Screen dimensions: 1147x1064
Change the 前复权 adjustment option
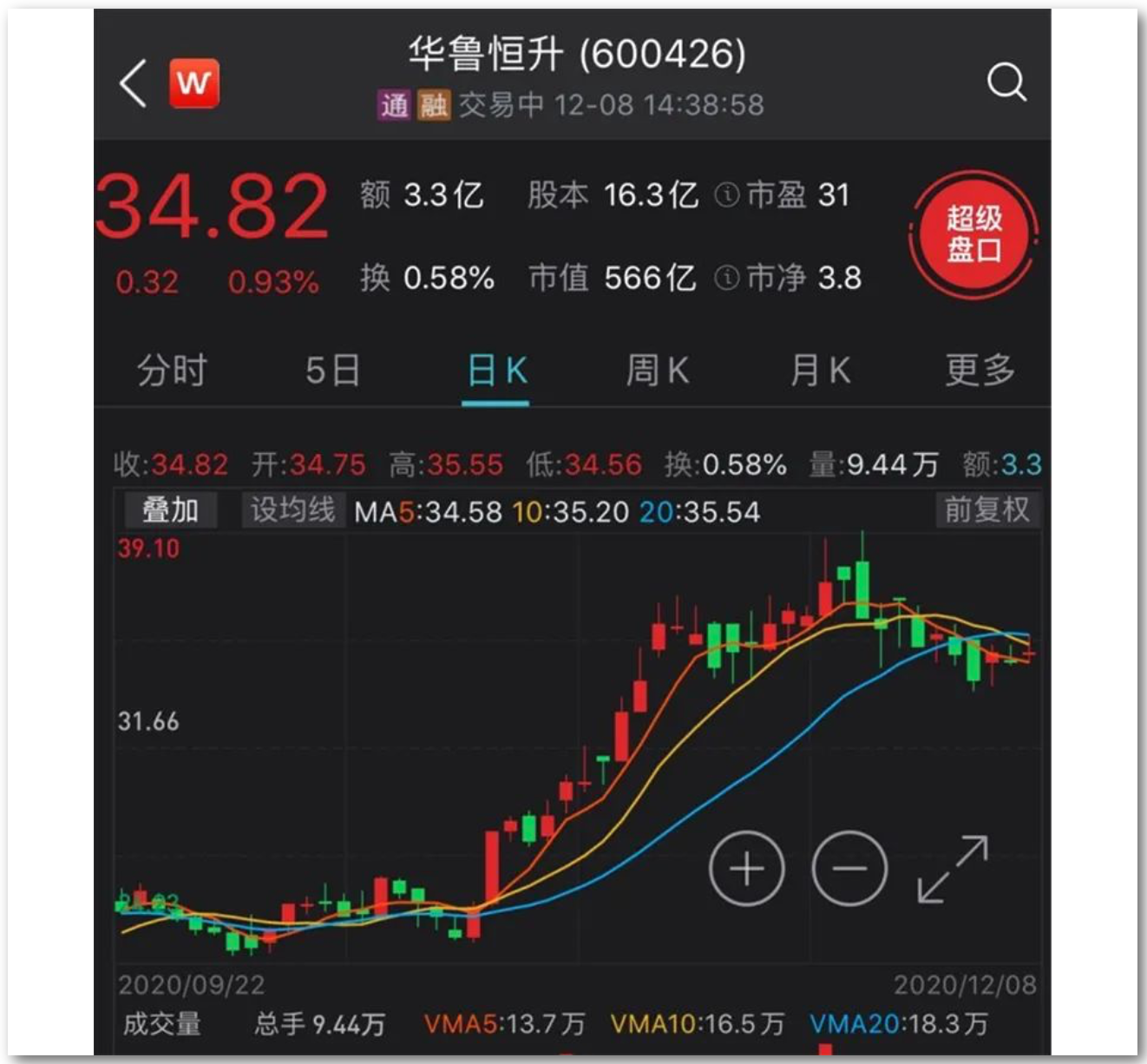tap(986, 510)
